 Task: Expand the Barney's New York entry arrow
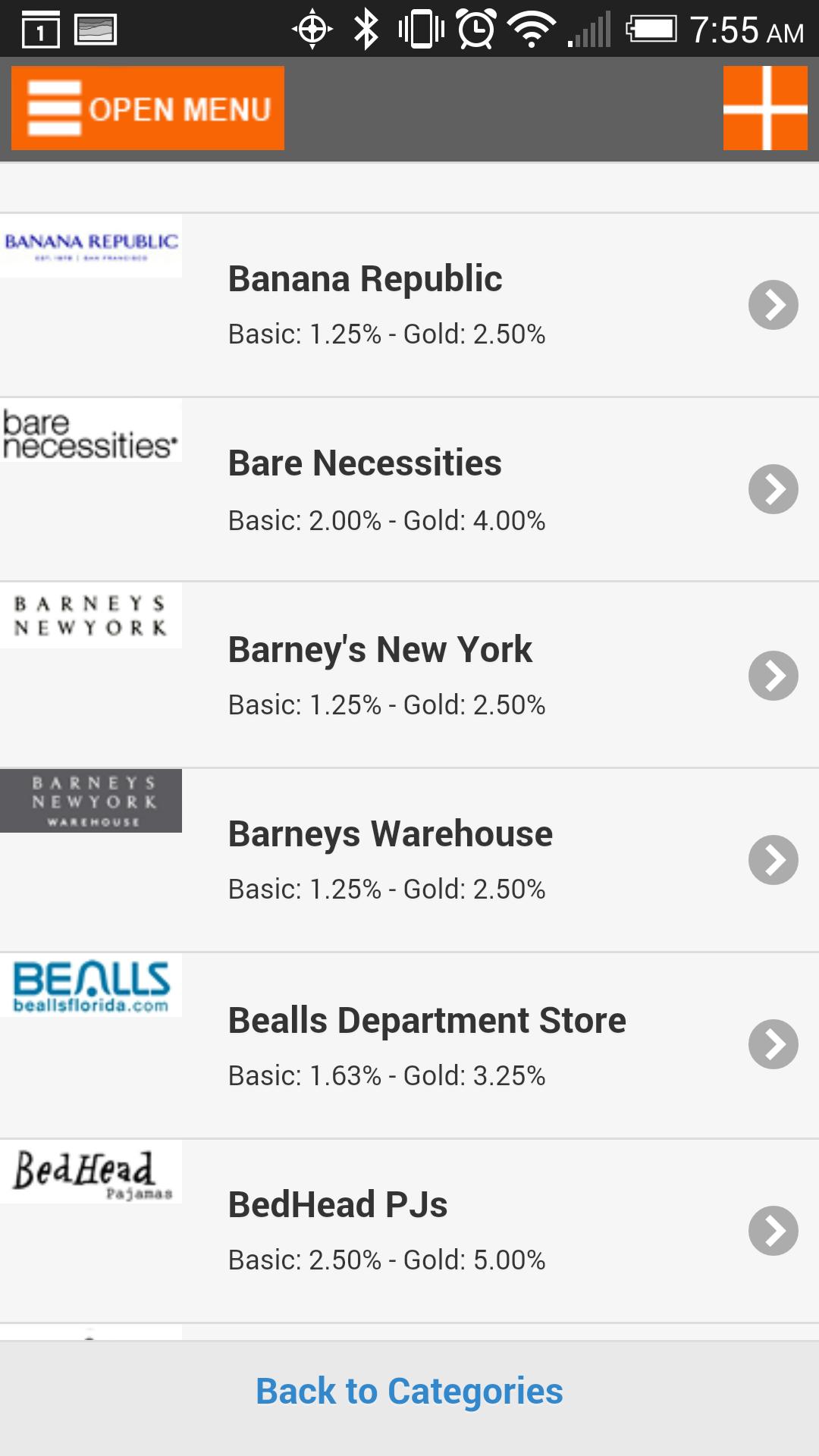pos(773,675)
